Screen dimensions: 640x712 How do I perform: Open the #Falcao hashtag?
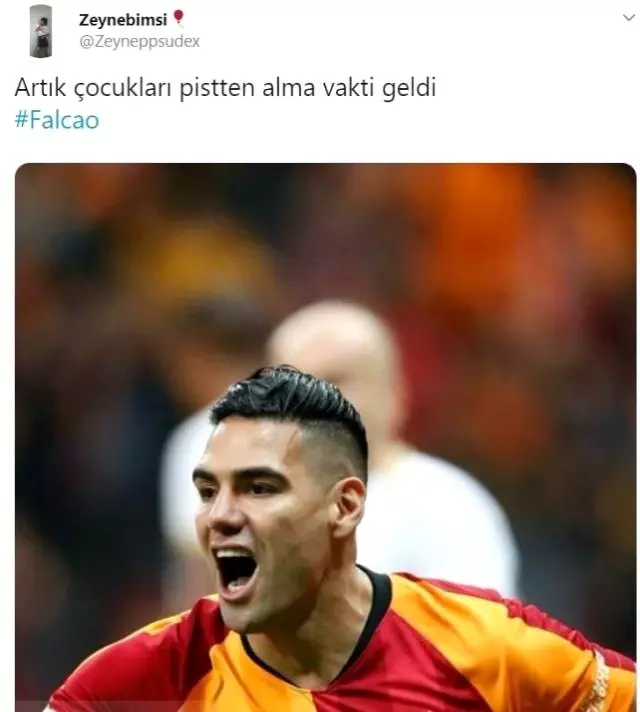tap(57, 122)
